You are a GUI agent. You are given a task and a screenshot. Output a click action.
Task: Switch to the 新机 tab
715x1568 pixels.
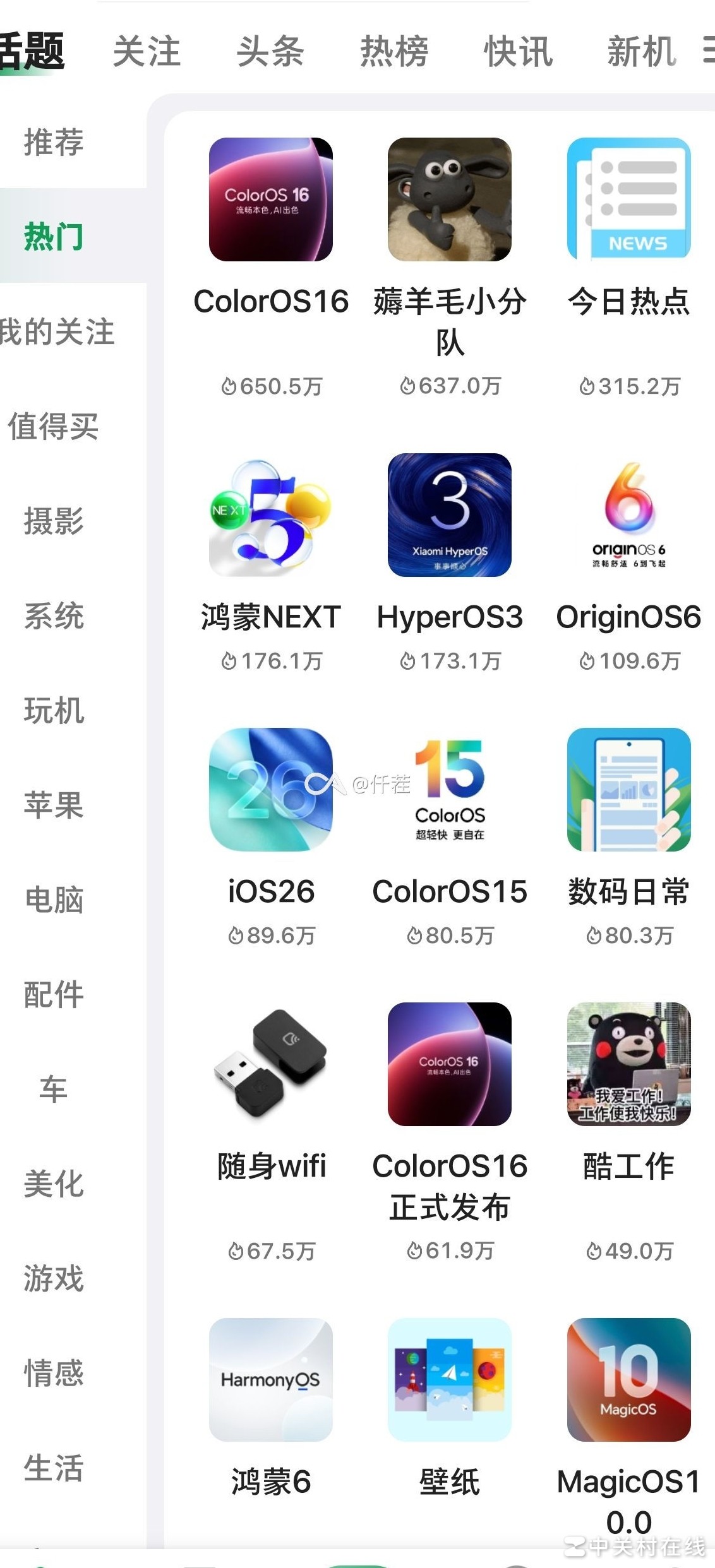641,51
